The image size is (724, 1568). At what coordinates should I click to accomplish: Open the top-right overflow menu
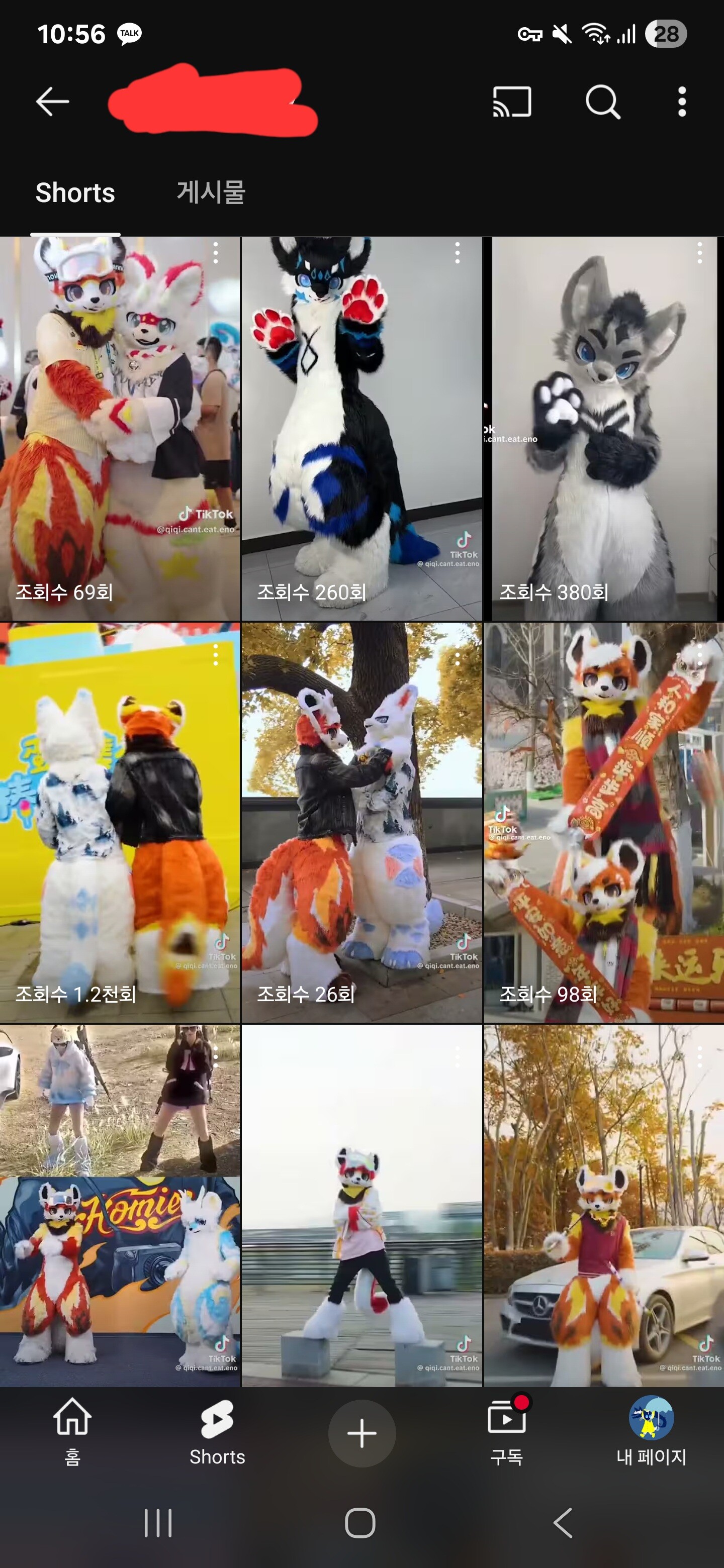(682, 101)
